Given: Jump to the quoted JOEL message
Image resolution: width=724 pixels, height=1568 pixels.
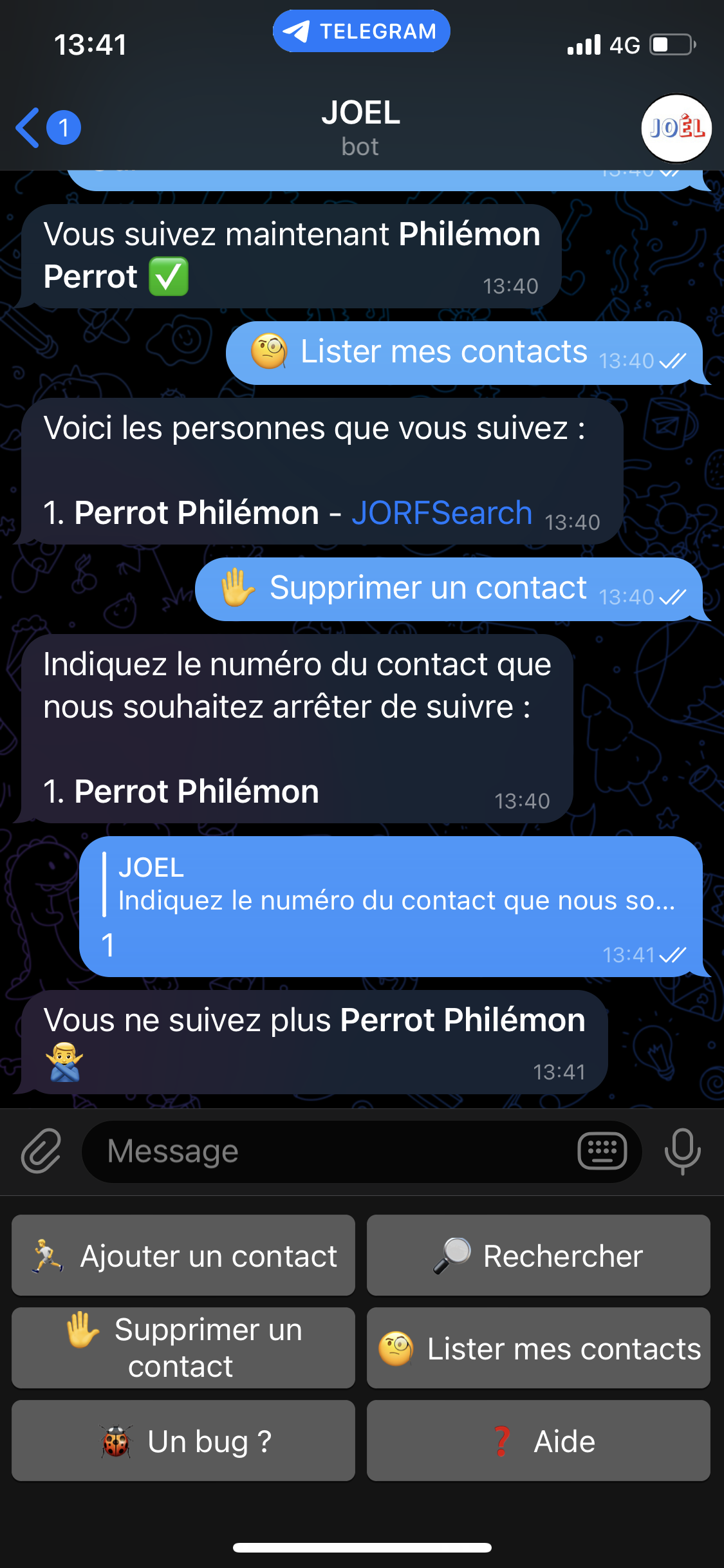Looking at the screenshot, I should click(x=393, y=885).
